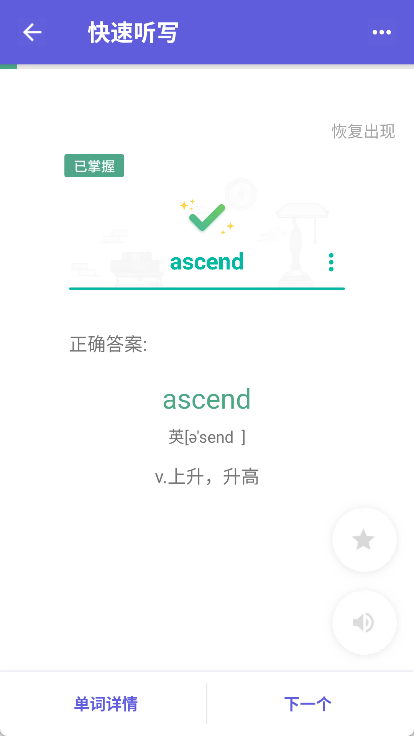This screenshot has width=414, height=736.
Task: Go to the next word with 下一个
Action: 308,704
